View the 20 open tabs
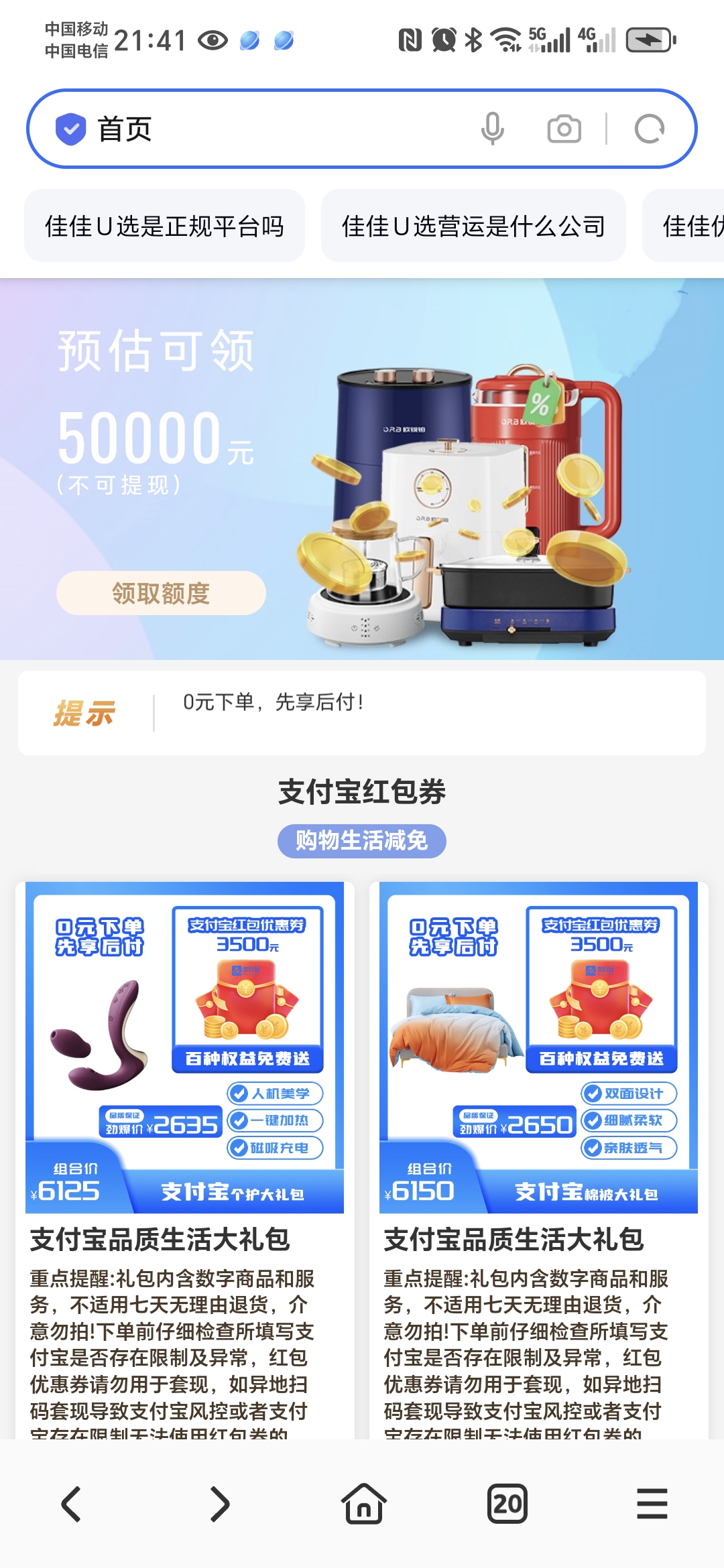This screenshot has width=724, height=1568. click(x=507, y=1504)
